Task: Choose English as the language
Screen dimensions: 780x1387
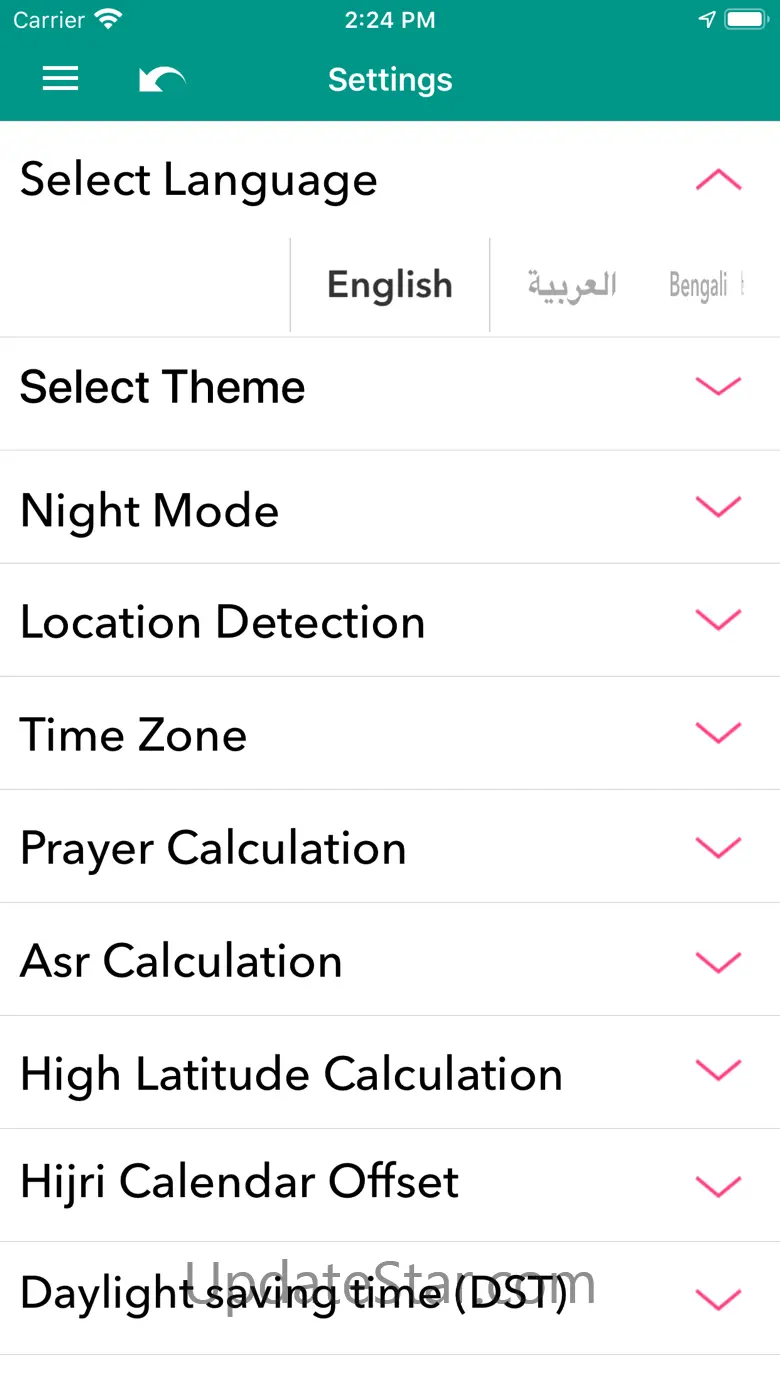Action: point(389,285)
